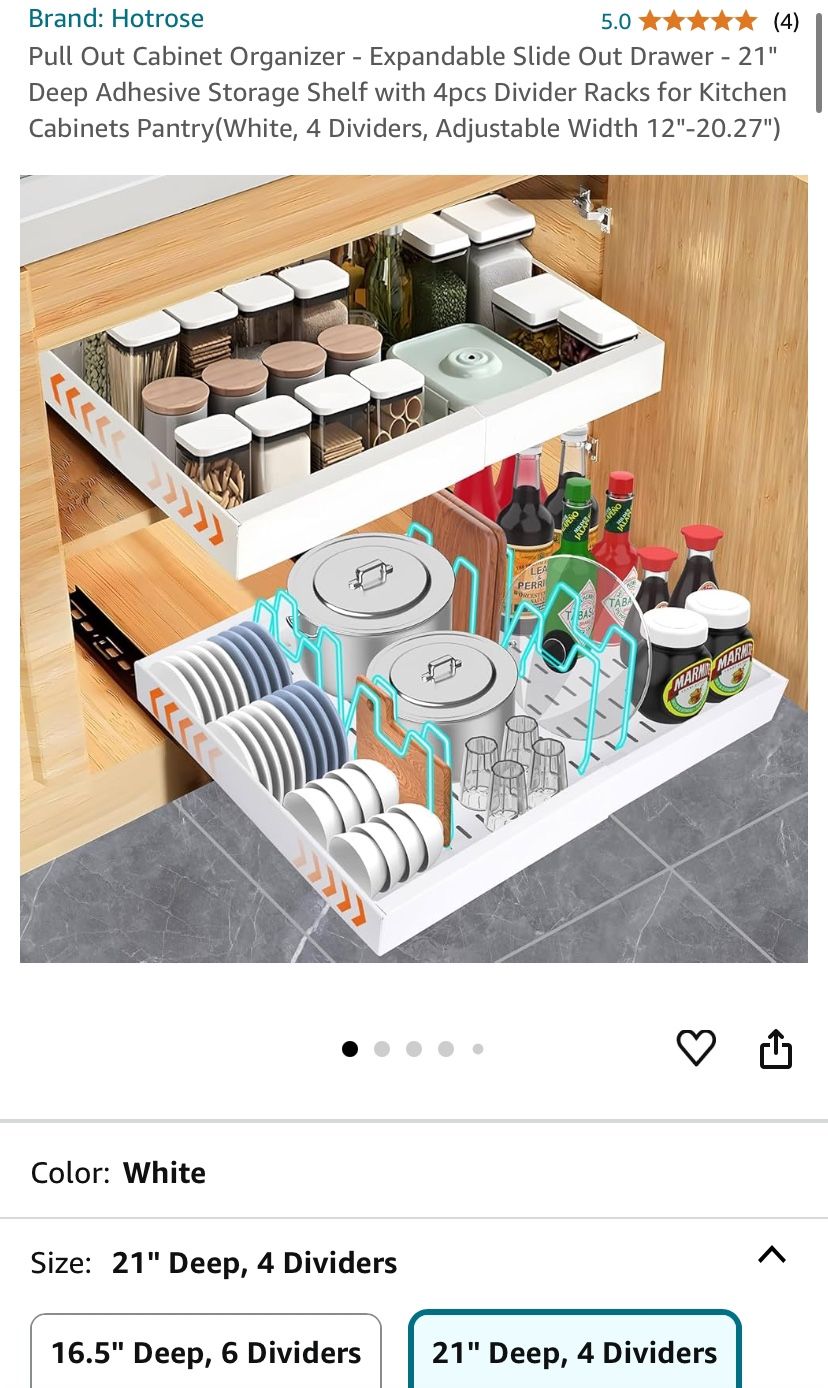828x1388 pixels.
Task: Jump to second image via page dot
Action: [x=382, y=1049]
